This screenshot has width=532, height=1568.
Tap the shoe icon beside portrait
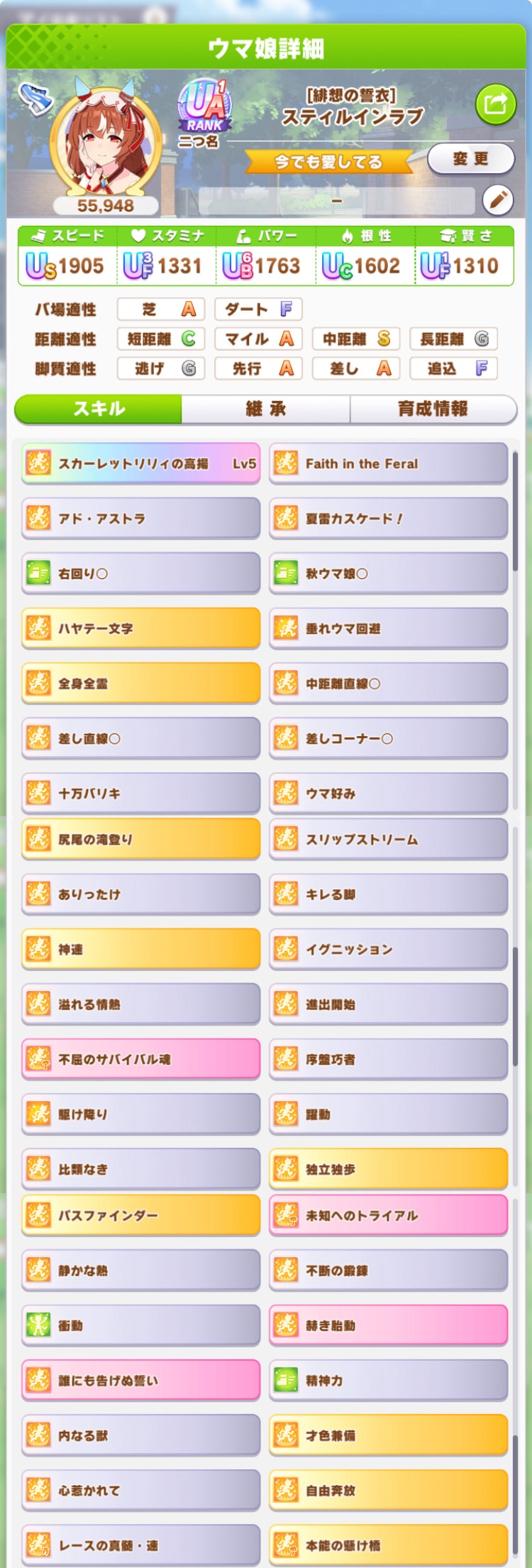tap(36, 98)
